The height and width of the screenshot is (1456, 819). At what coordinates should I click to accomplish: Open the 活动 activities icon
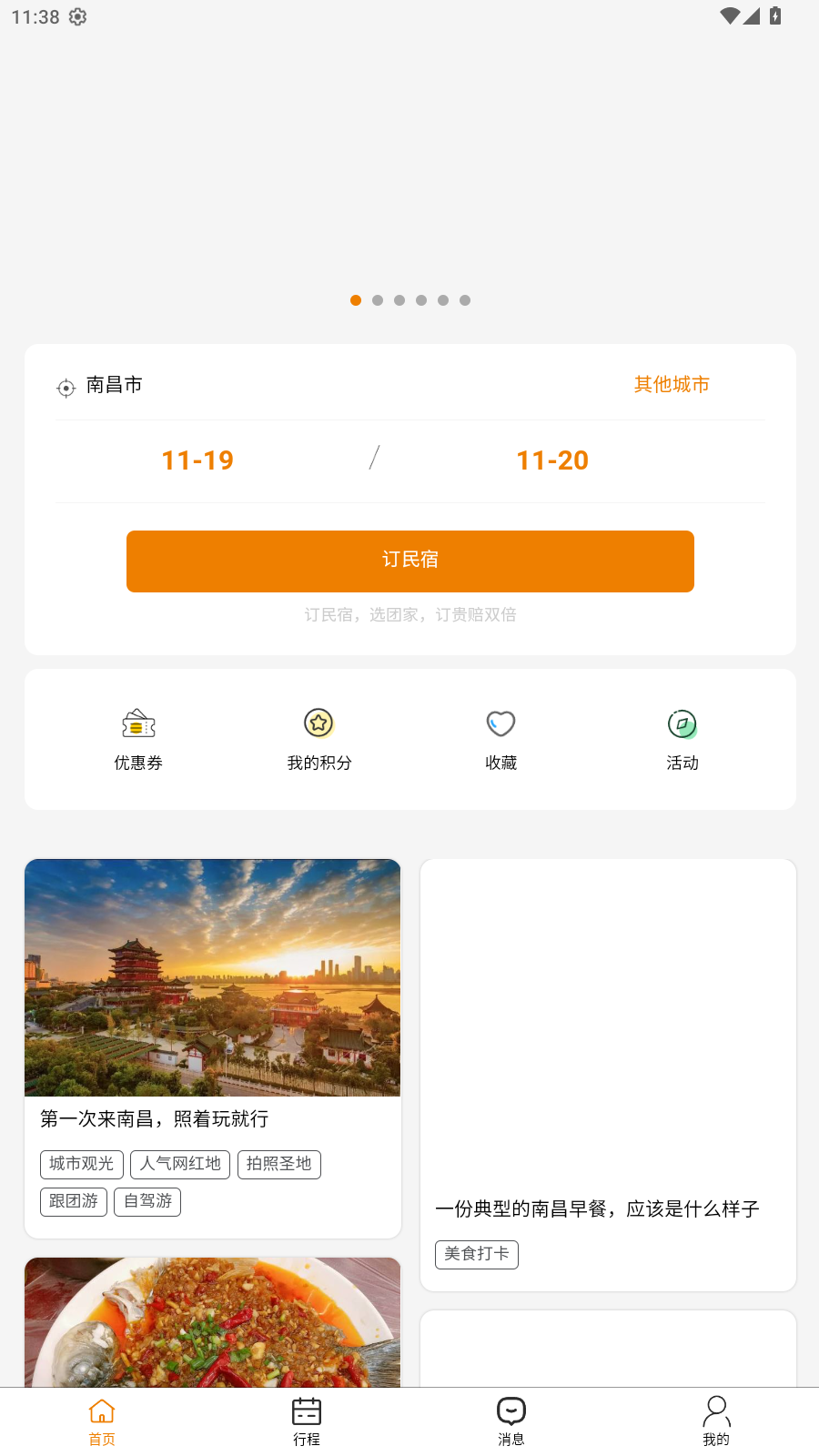[x=682, y=723]
